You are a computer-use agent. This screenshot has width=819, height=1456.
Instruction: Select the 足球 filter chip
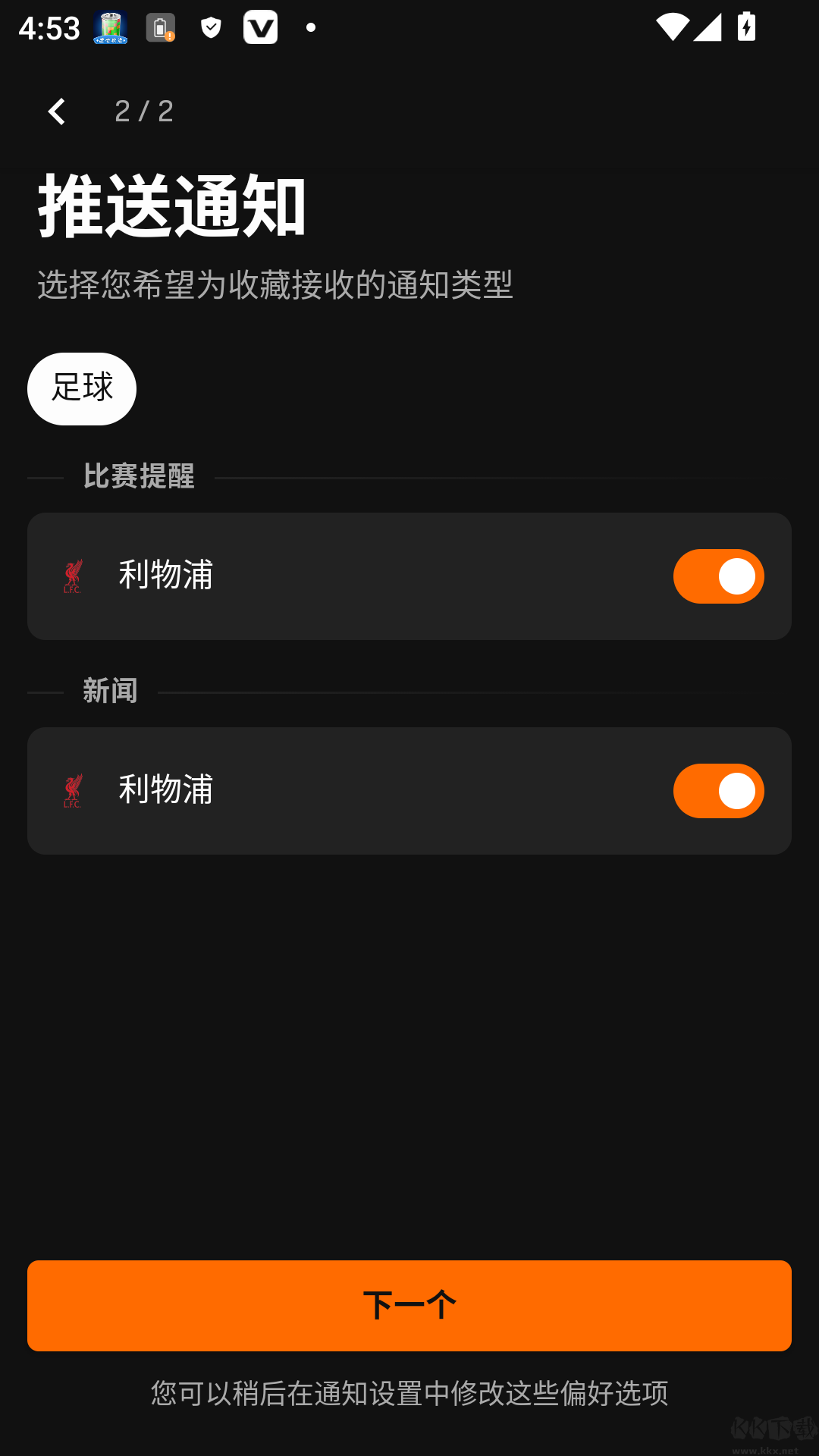[81, 388]
